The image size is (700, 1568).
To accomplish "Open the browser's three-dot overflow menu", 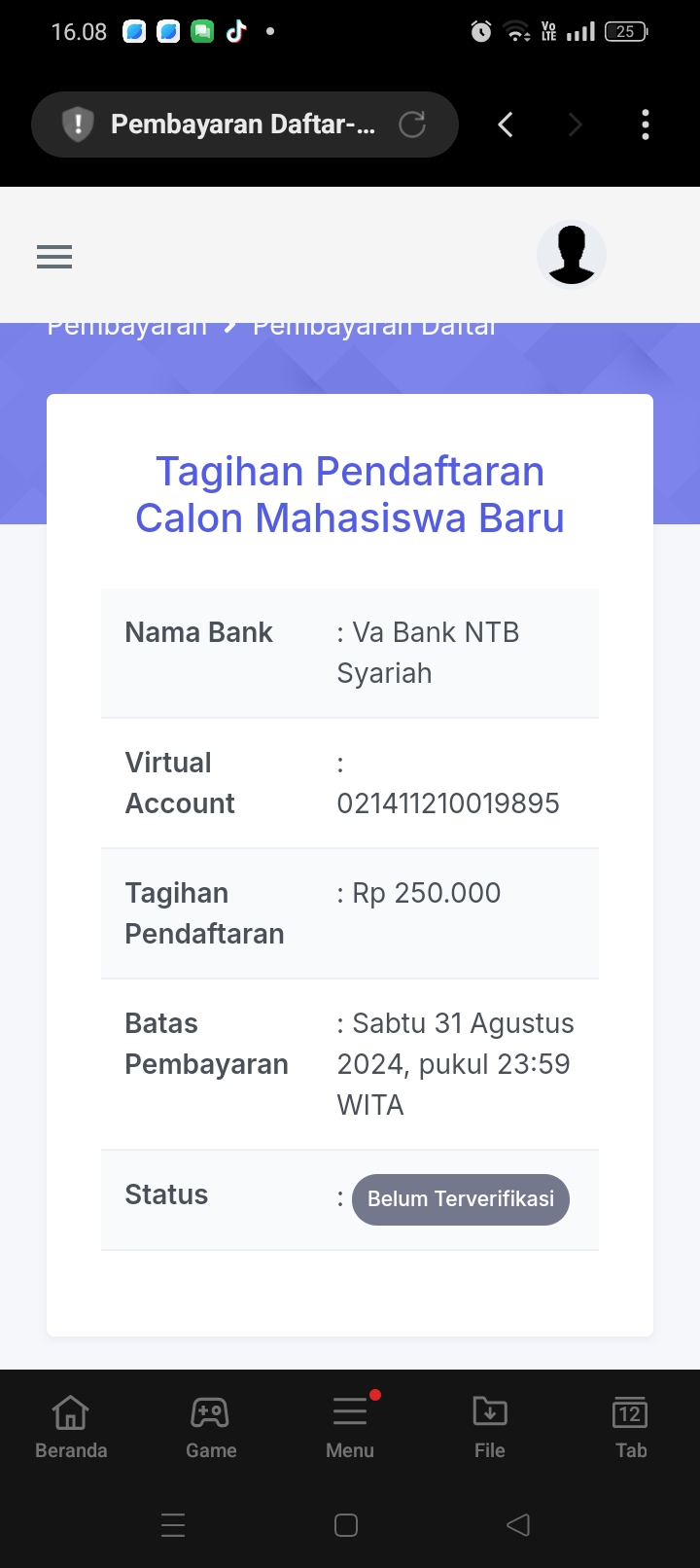I will [x=646, y=125].
